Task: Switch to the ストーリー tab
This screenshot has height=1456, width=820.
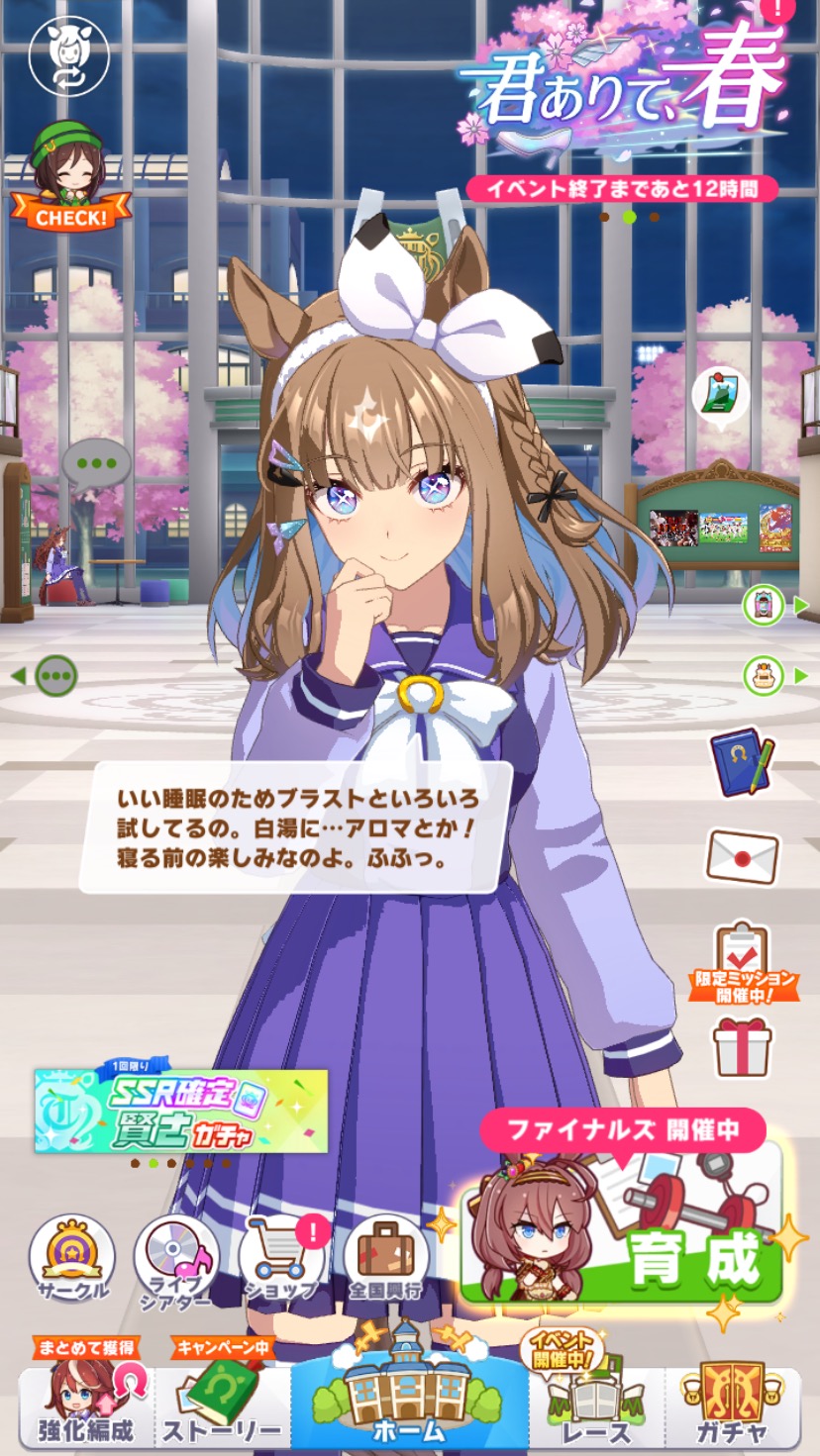Action: coord(222,1406)
